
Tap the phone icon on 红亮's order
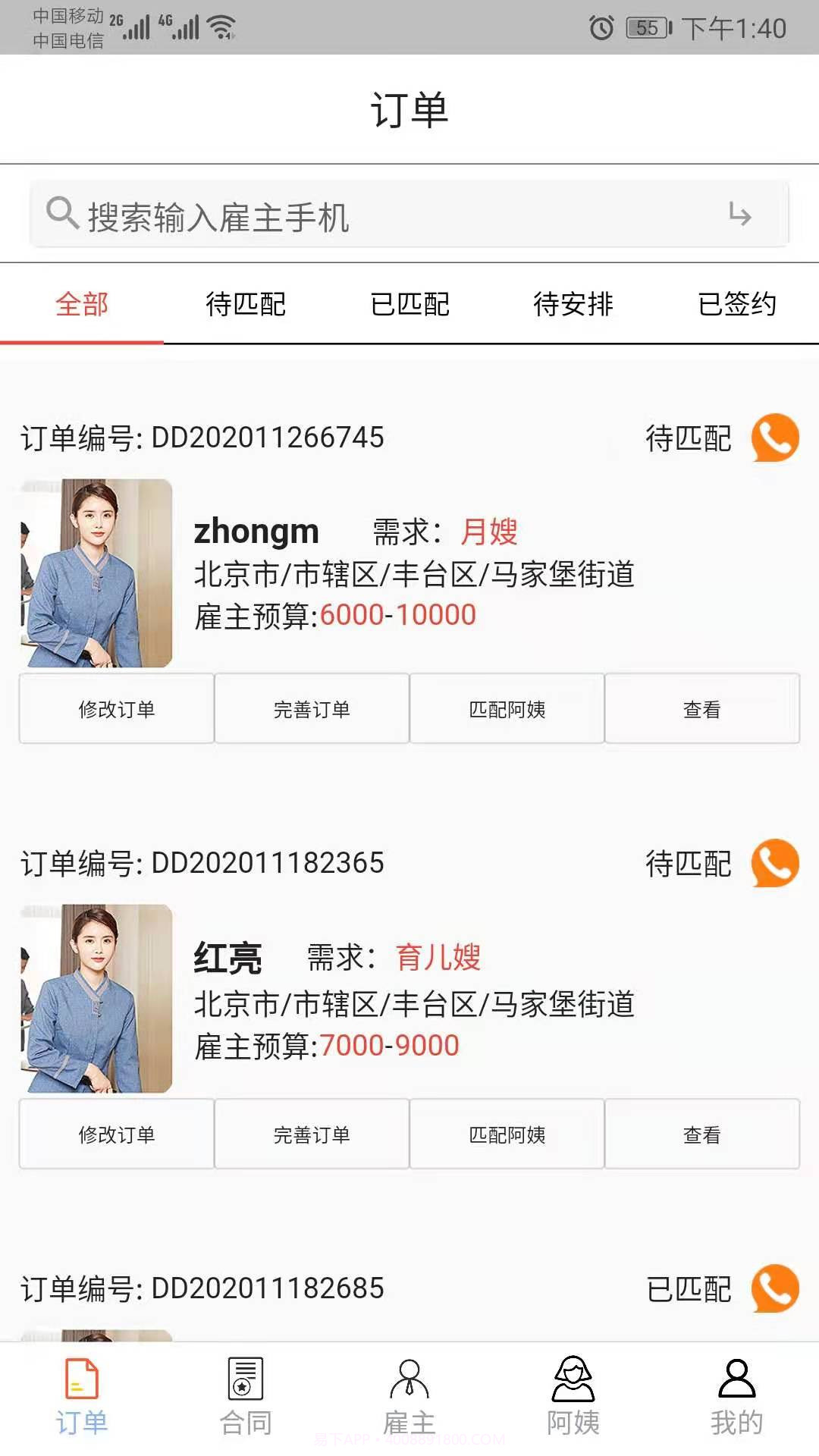(x=775, y=864)
